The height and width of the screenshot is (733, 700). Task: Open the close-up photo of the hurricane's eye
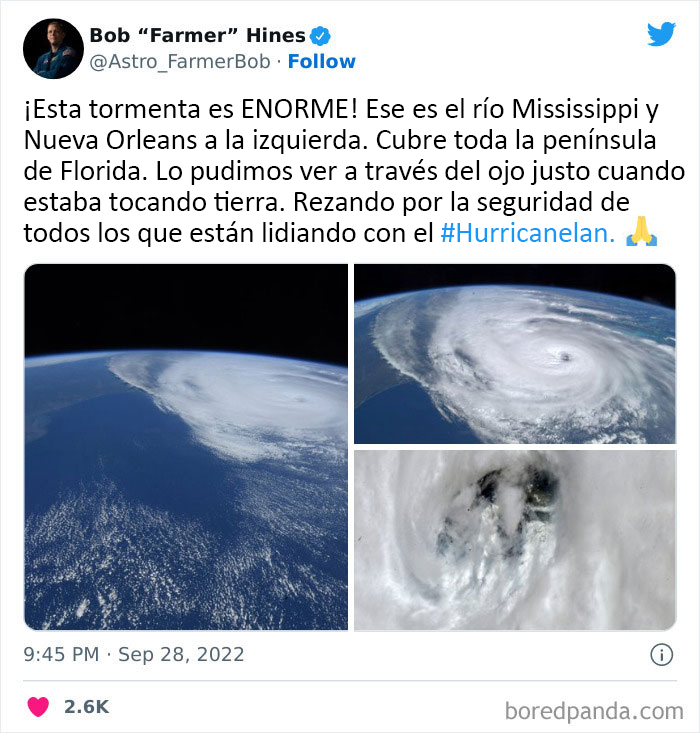(x=515, y=540)
